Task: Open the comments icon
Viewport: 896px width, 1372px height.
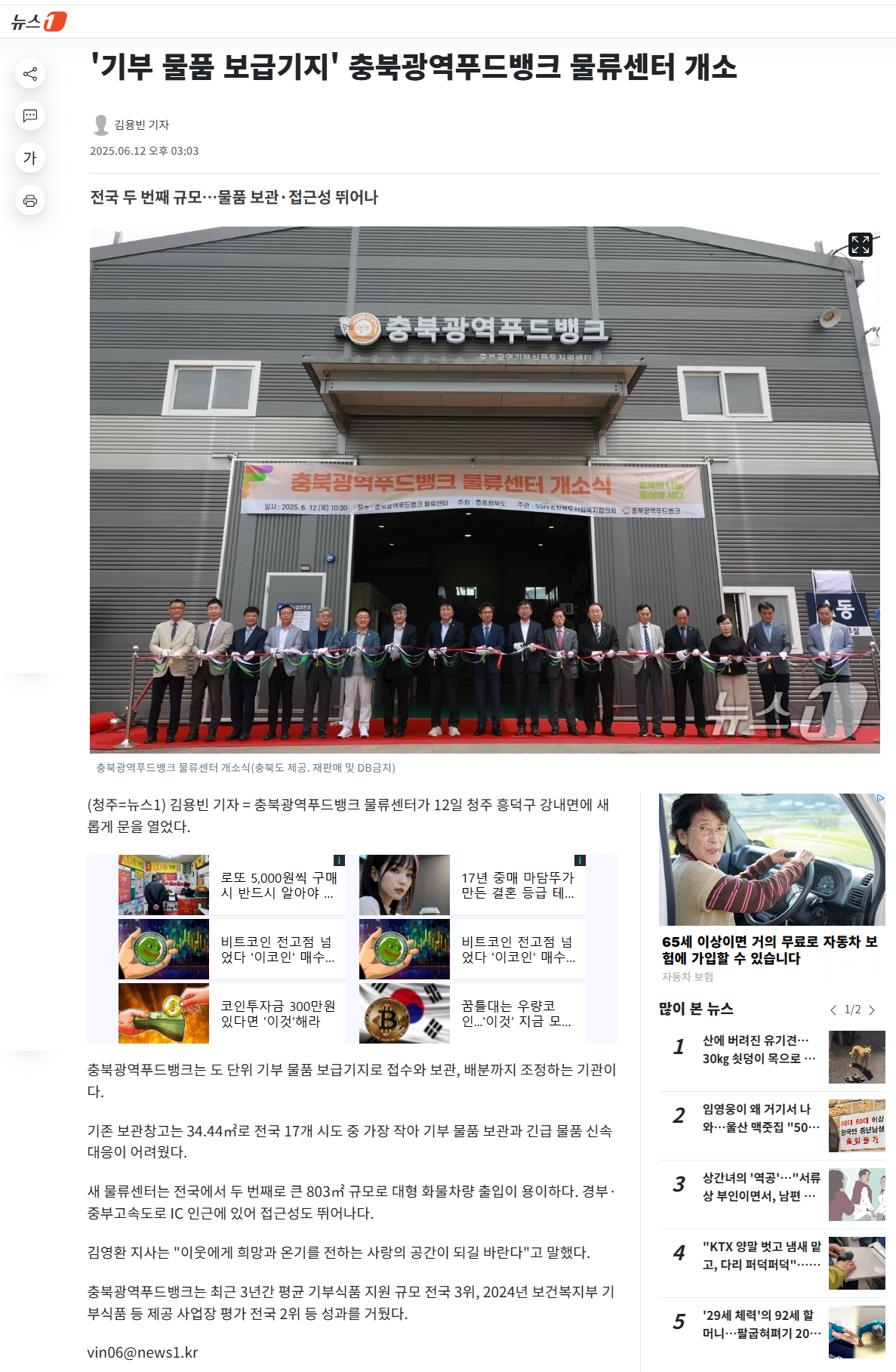Action: 30,116
